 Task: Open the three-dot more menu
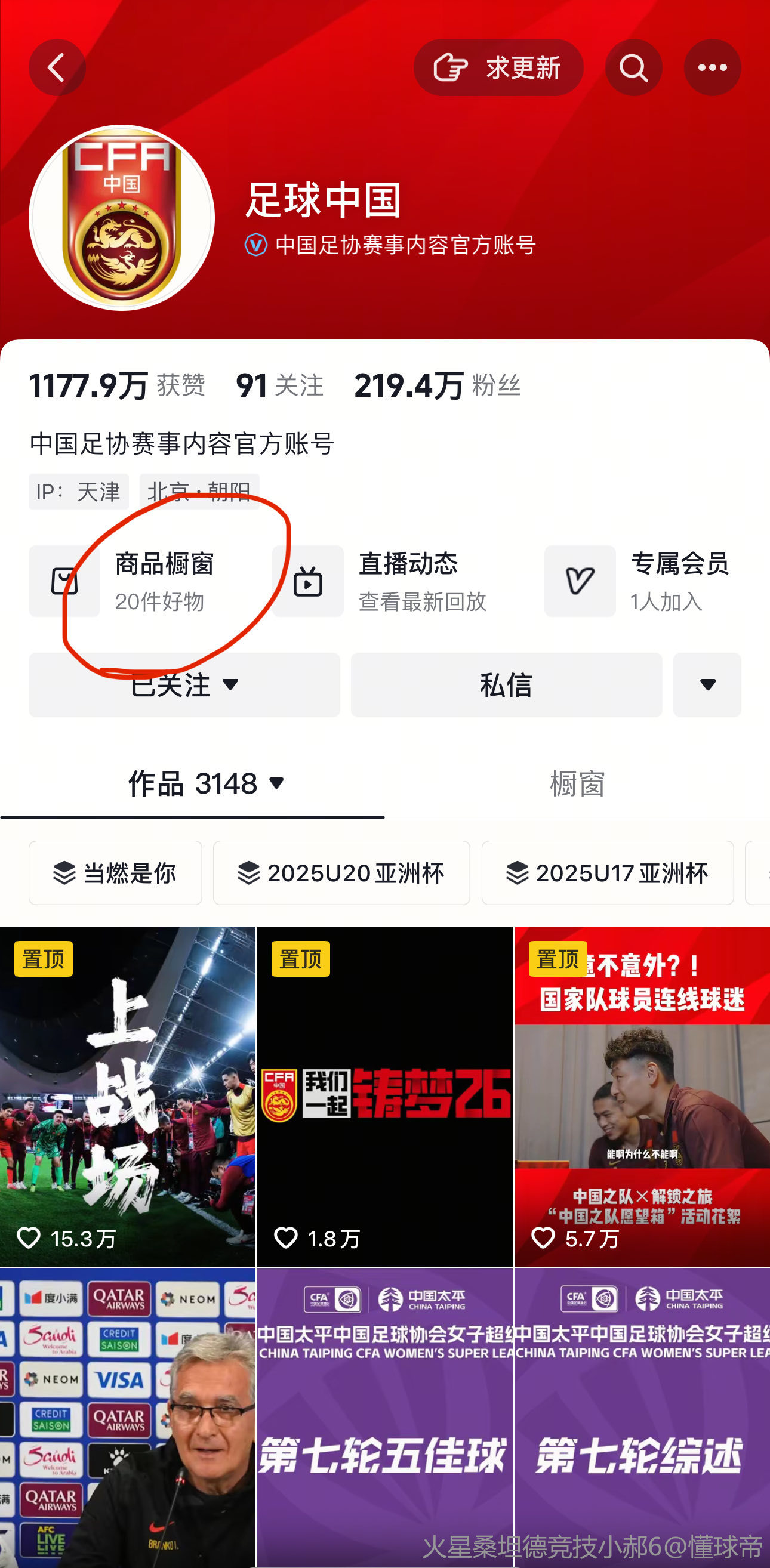coord(712,67)
